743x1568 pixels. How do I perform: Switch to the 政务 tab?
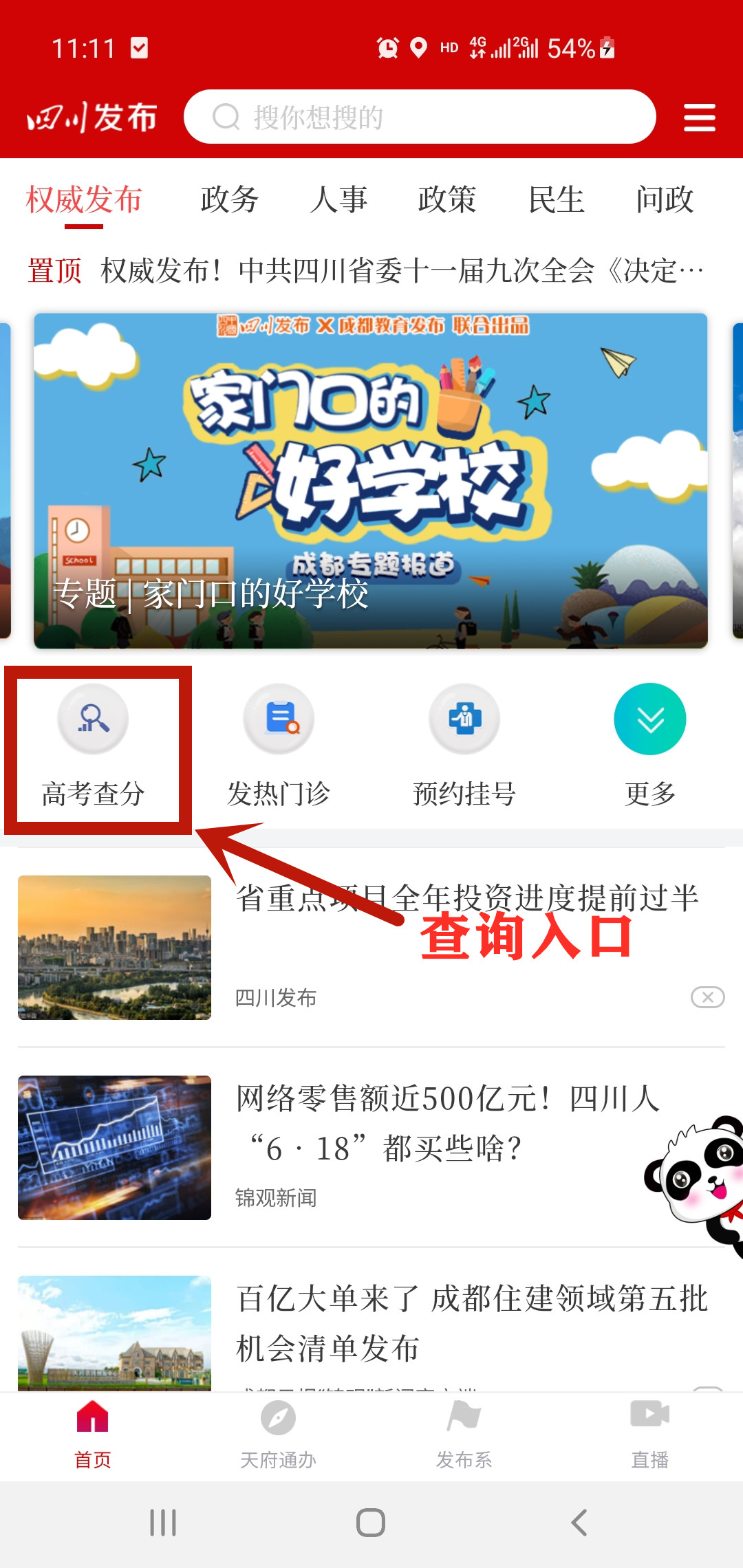229,199
